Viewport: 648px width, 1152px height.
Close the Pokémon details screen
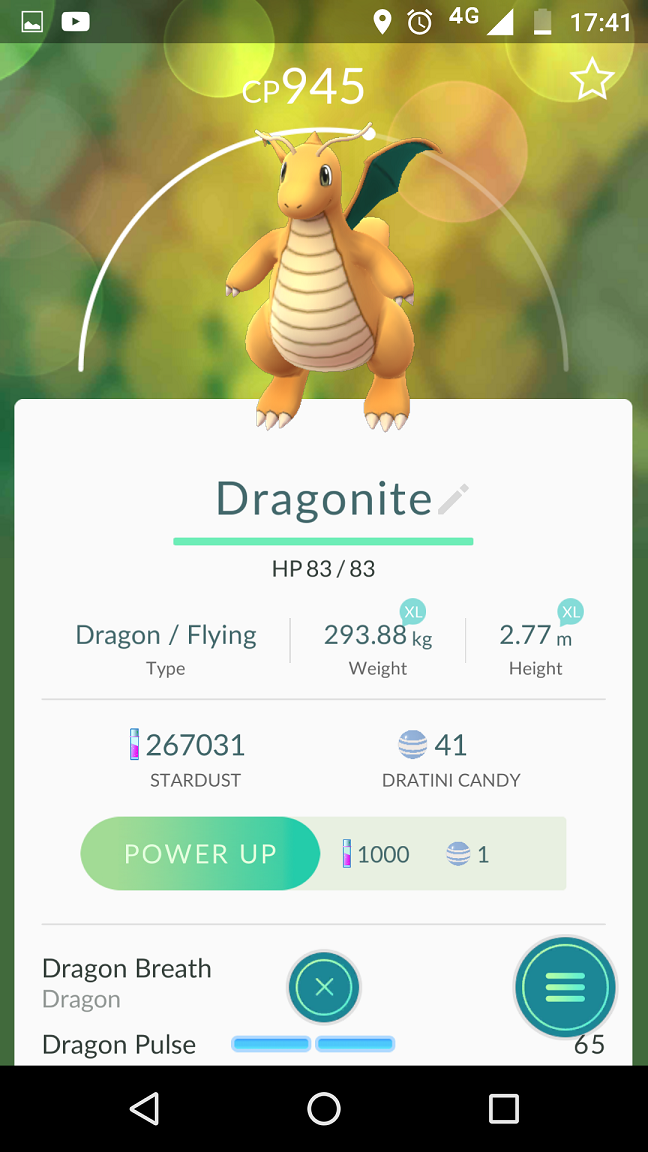coord(324,987)
